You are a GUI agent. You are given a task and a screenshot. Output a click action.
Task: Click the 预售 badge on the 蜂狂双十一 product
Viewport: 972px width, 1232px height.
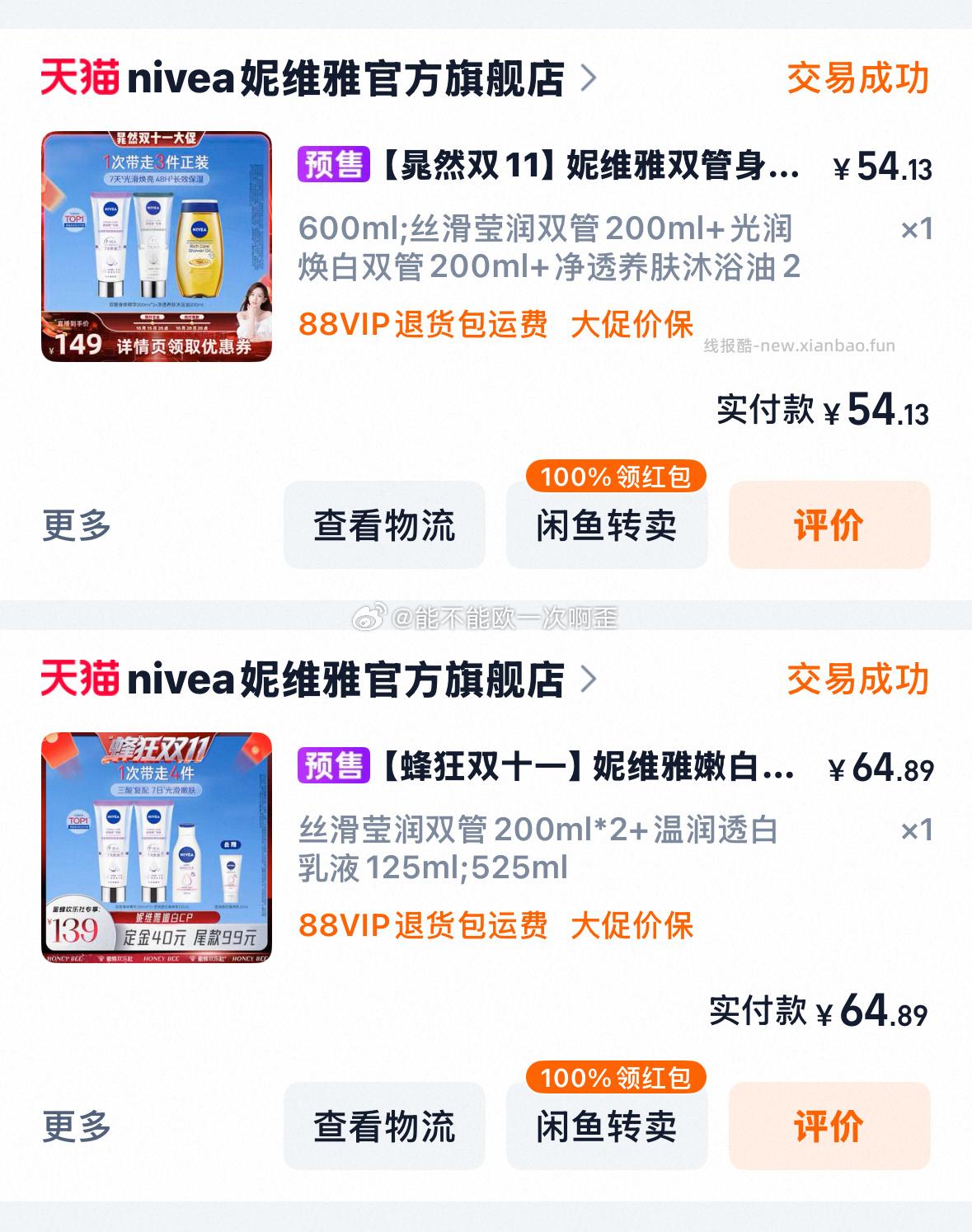pyautogui.click(x=333, y=767)
